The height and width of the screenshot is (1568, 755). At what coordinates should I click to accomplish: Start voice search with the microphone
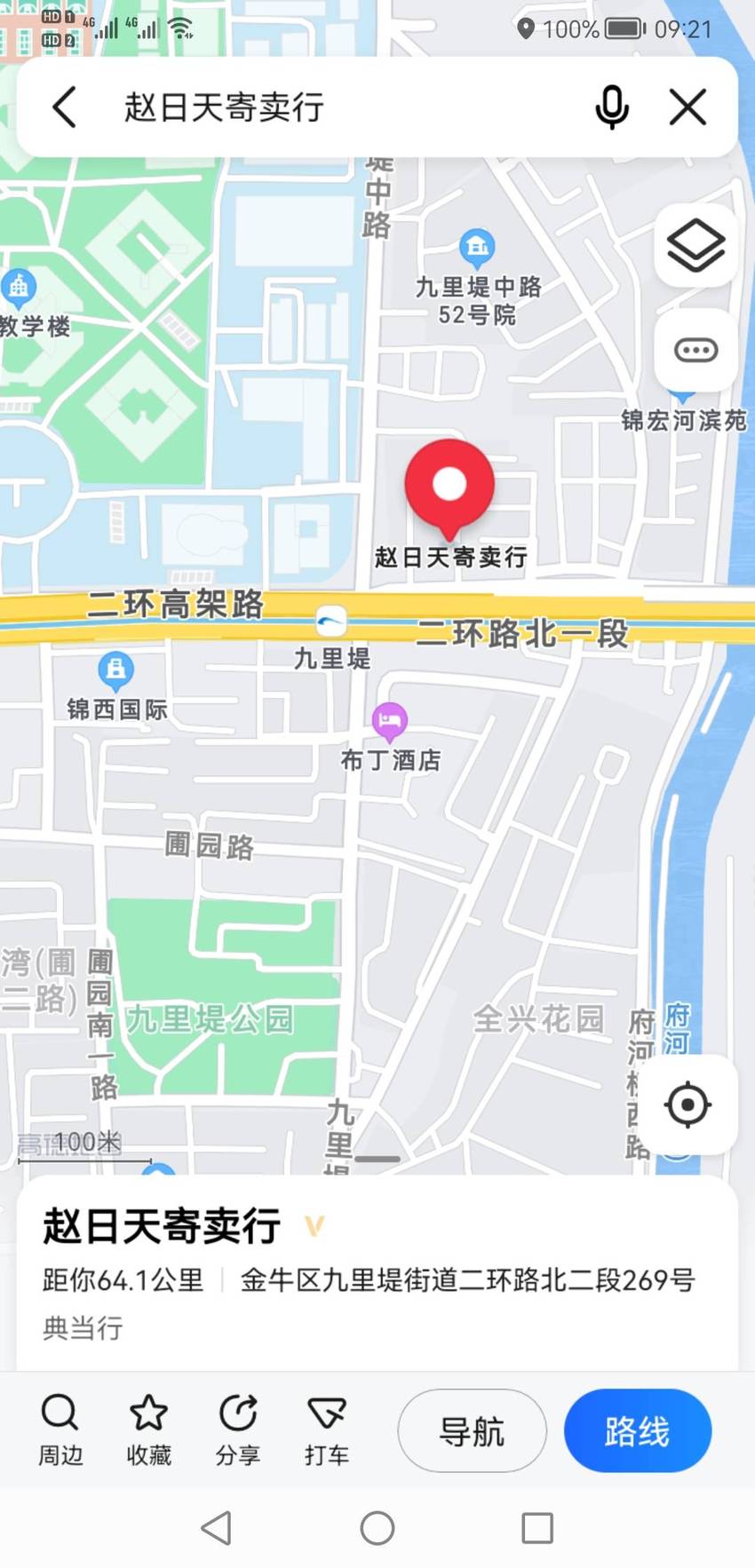[612, 107]
